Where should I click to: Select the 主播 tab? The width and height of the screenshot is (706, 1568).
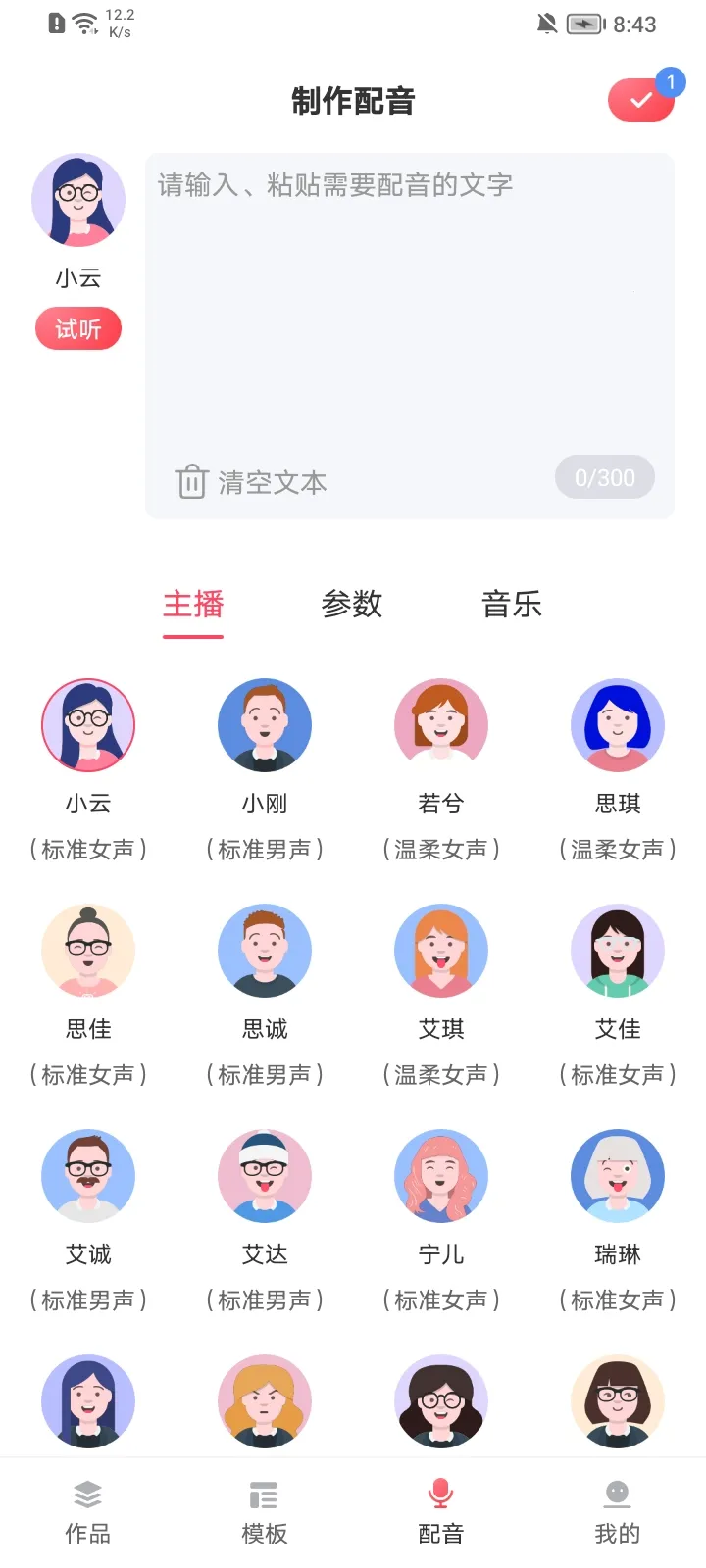coord(193,604)
